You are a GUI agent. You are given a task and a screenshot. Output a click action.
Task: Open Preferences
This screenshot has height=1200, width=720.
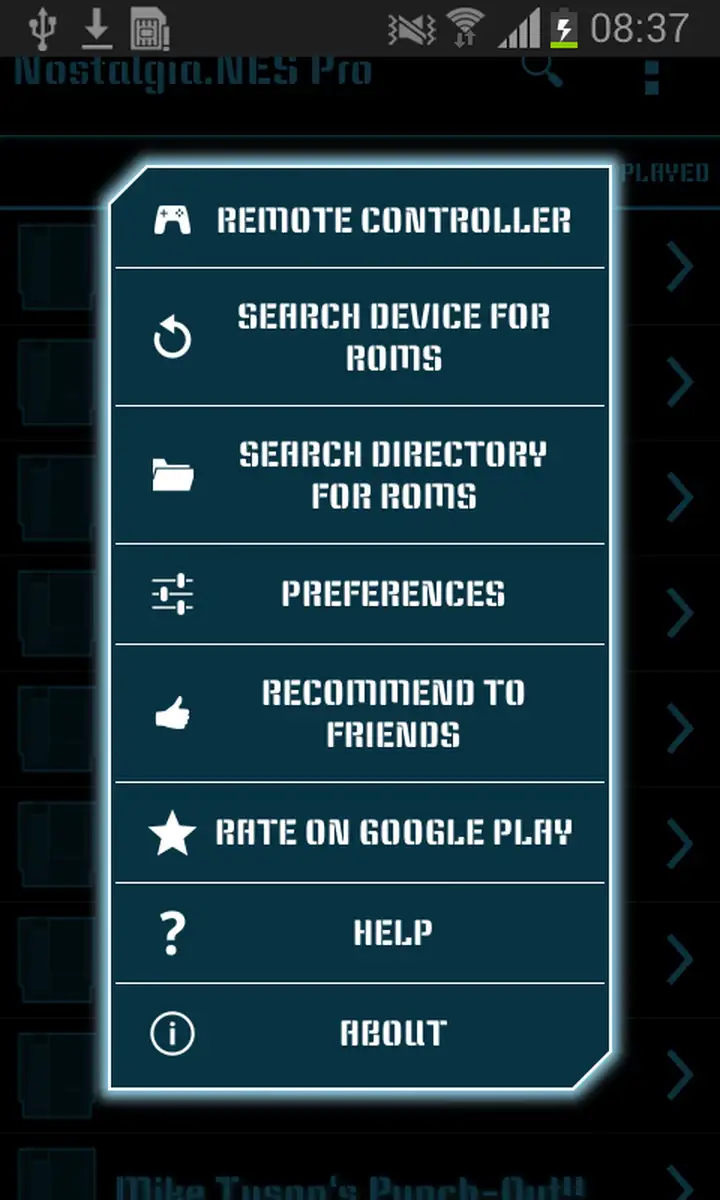[360, 594]
